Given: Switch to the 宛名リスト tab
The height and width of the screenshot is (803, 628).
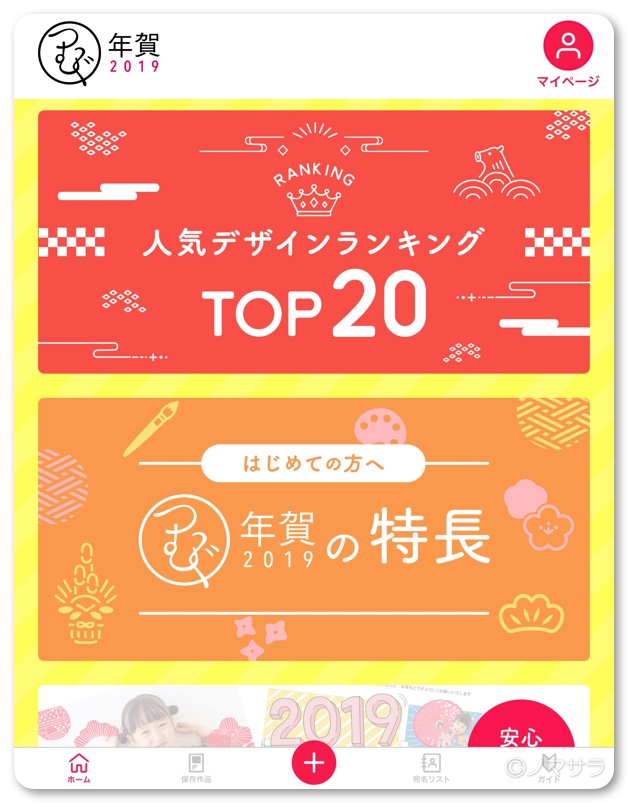Looking at the screenshot, I should pos(432,767).
